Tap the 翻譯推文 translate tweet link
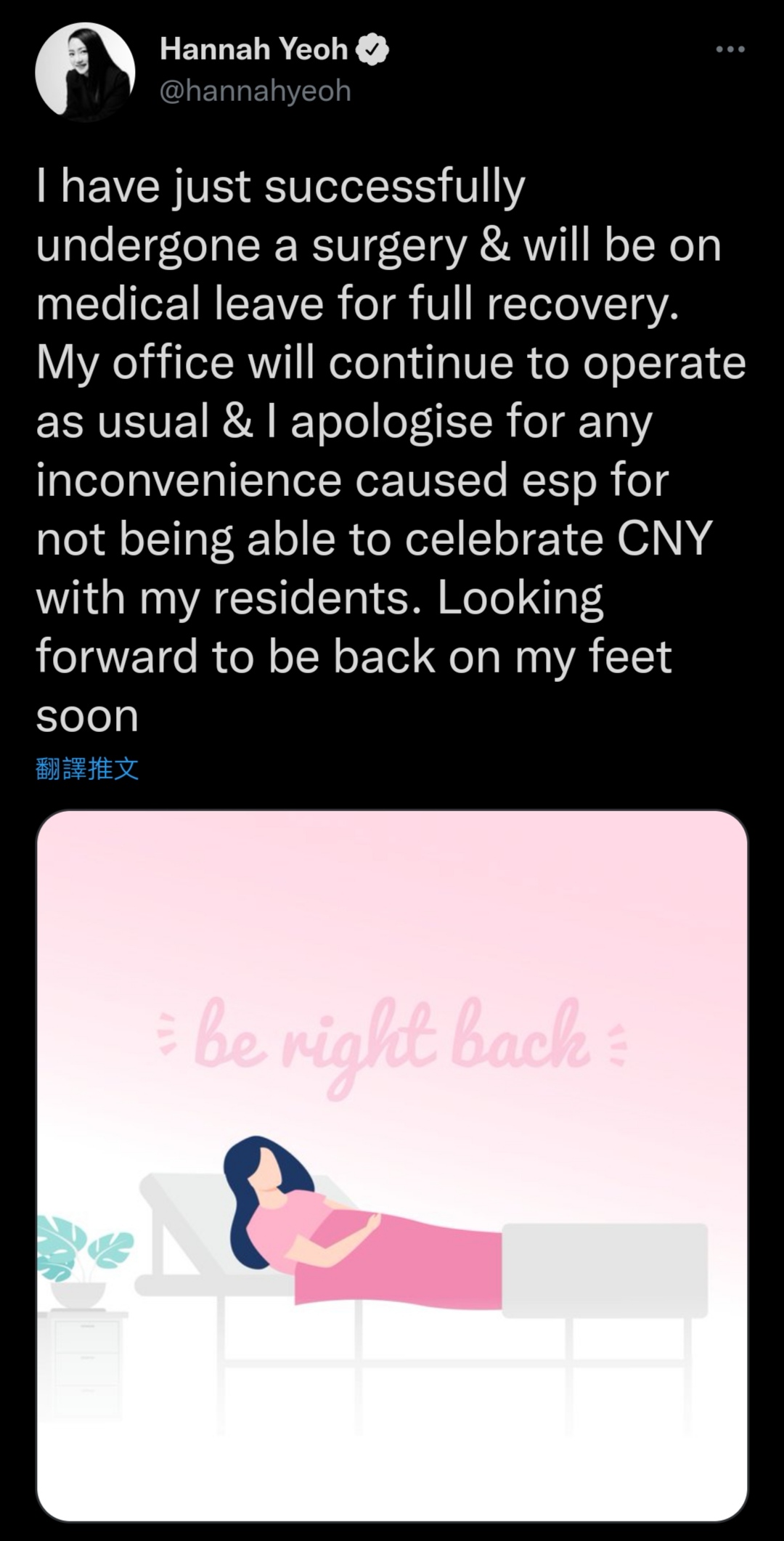The height and width of the screenshot is (1541, 784). [x=87, y=768]
